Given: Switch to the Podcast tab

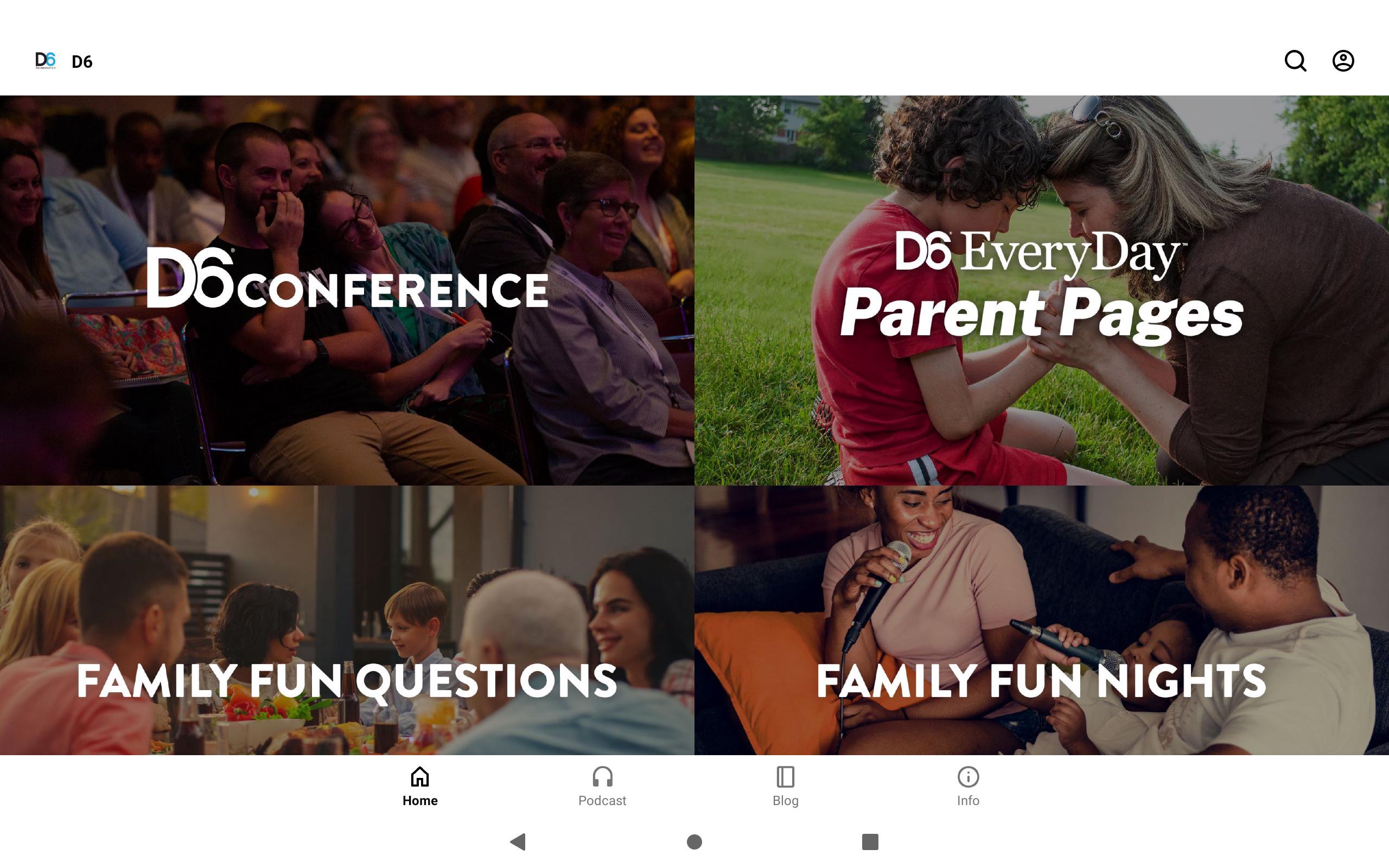Looking at the screenshot, I should [x=602, y=786].
